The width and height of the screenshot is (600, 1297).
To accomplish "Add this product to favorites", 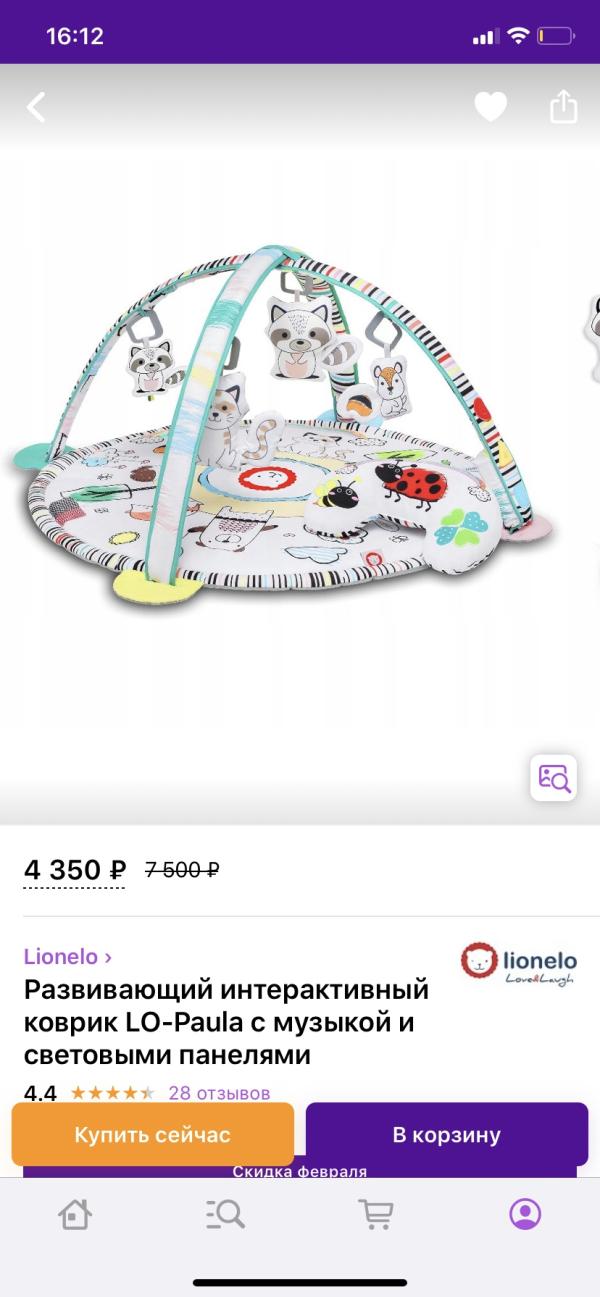I will (490, 107).
